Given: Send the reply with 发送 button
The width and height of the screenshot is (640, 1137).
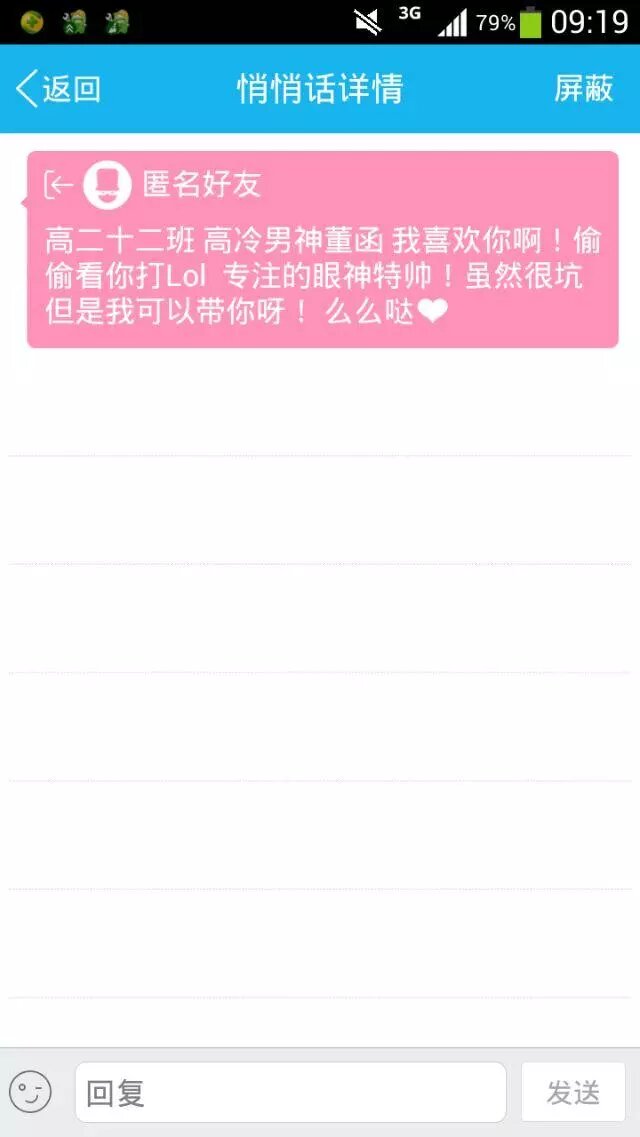Looking at the screenshot, I should 573,1092.
